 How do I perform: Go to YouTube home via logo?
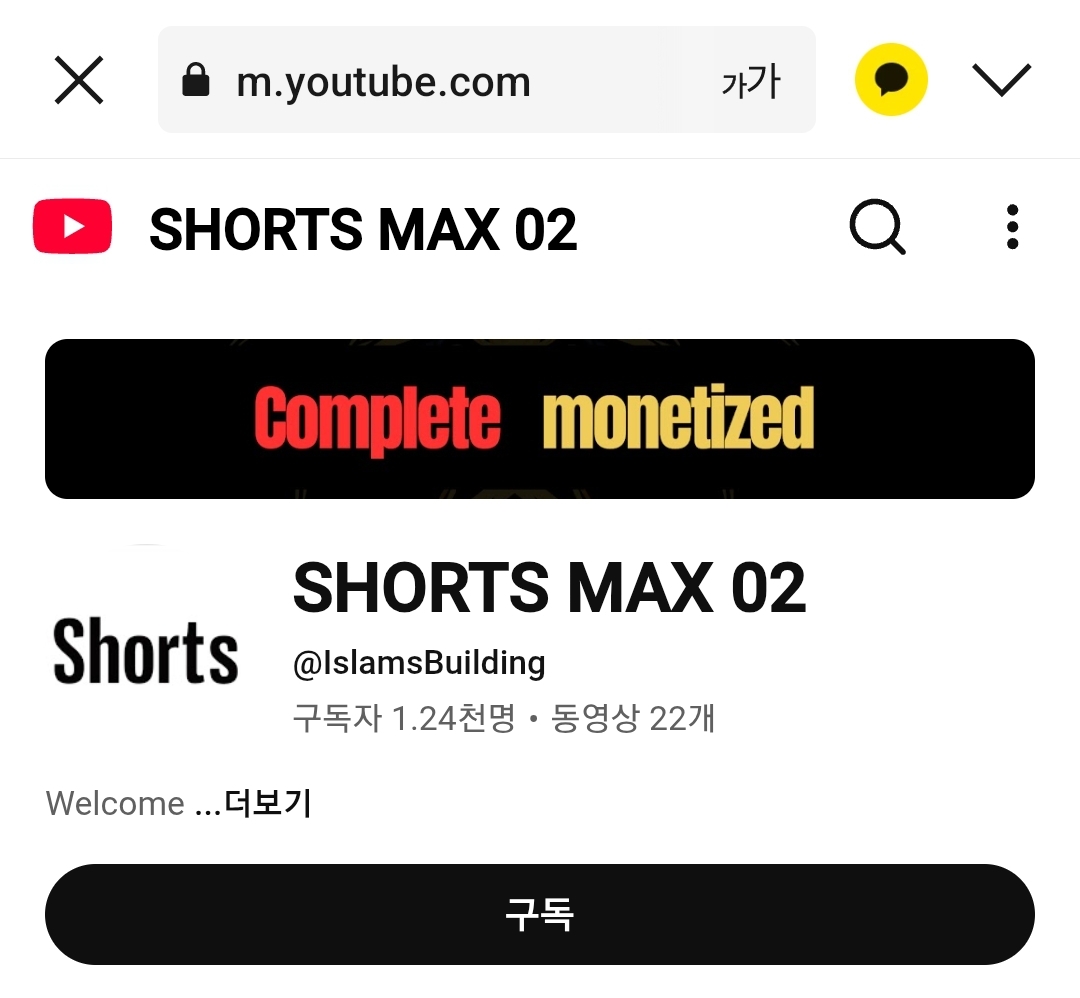pyautogui.click(x=72, y=227)
